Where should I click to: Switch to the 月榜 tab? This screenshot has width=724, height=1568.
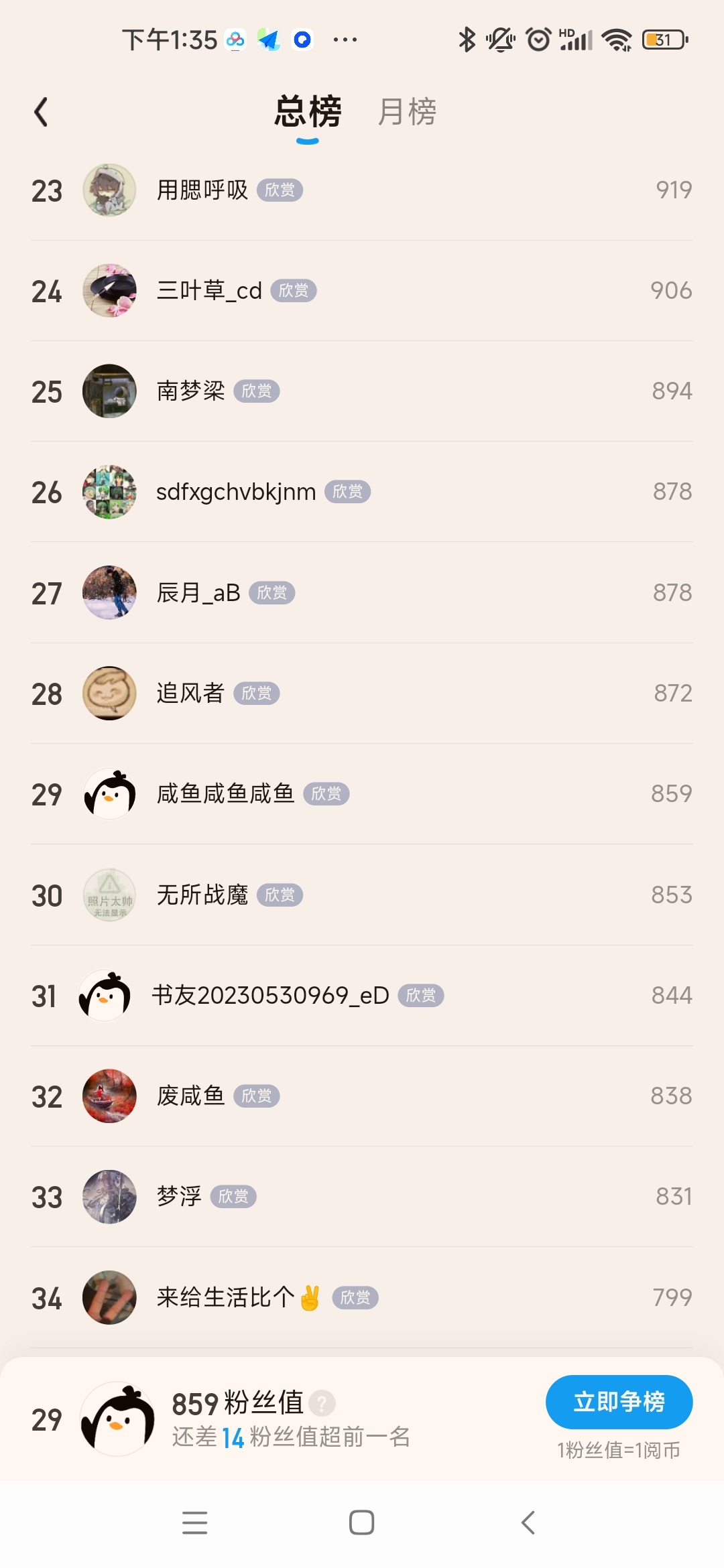click(x=407, y=112)
